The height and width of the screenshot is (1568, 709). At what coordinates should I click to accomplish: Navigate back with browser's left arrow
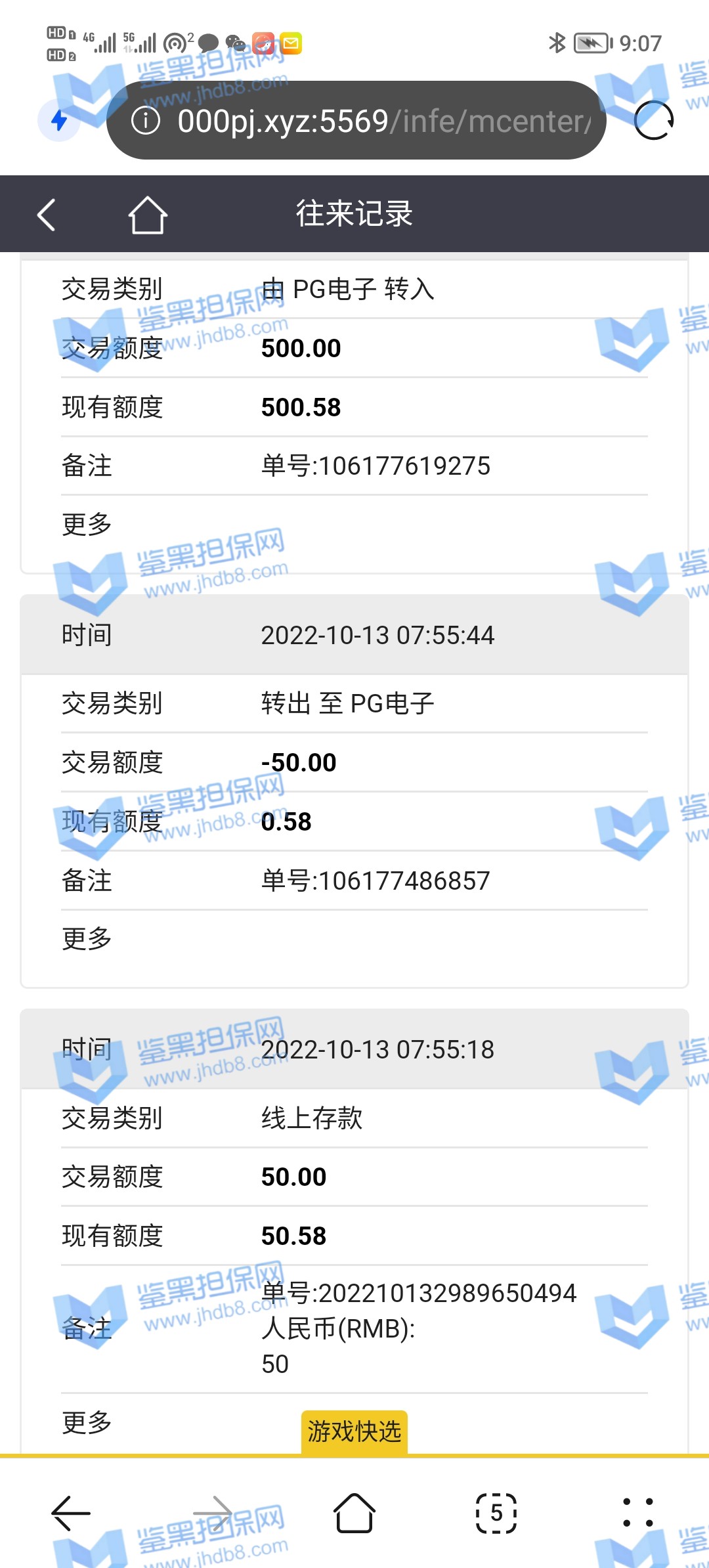[x=71, y=1513]
